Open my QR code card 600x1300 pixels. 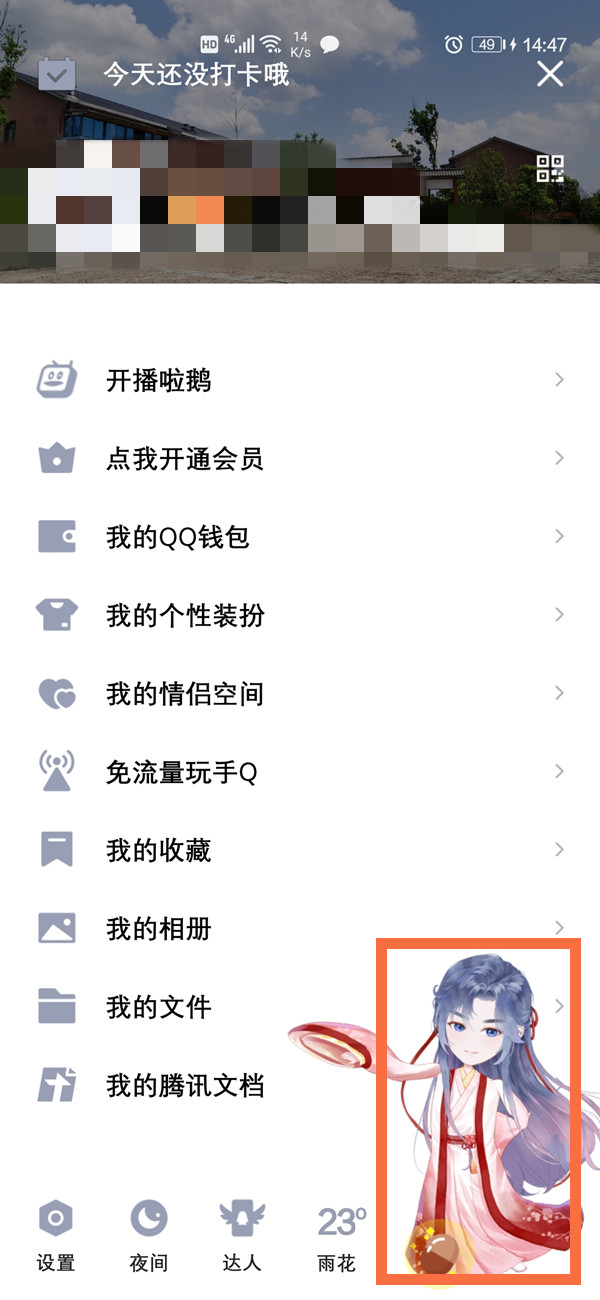tap(551, 169)
